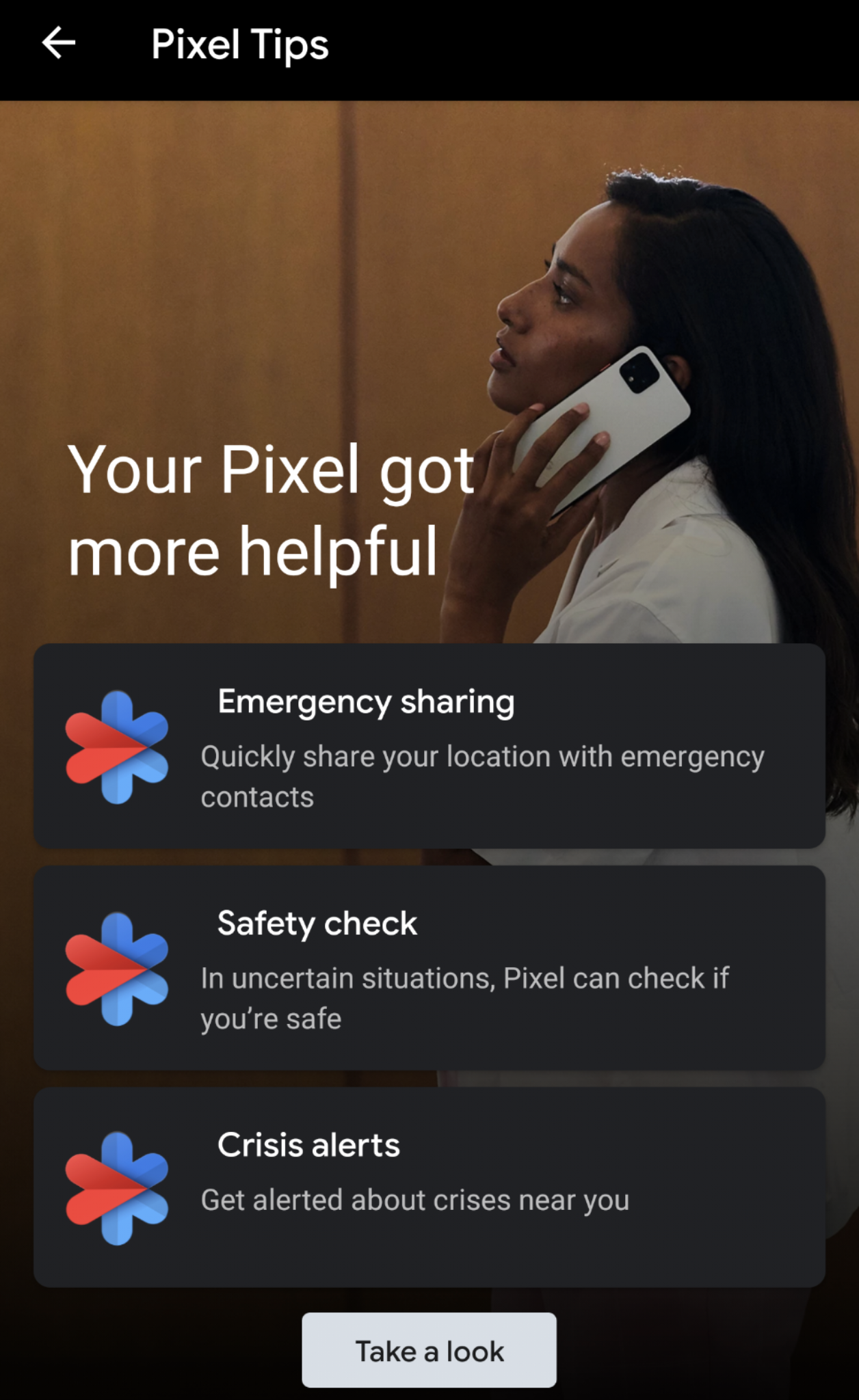Open the Safety check card
Viewport: 859px width, 1400px height.
coord(429,967)
